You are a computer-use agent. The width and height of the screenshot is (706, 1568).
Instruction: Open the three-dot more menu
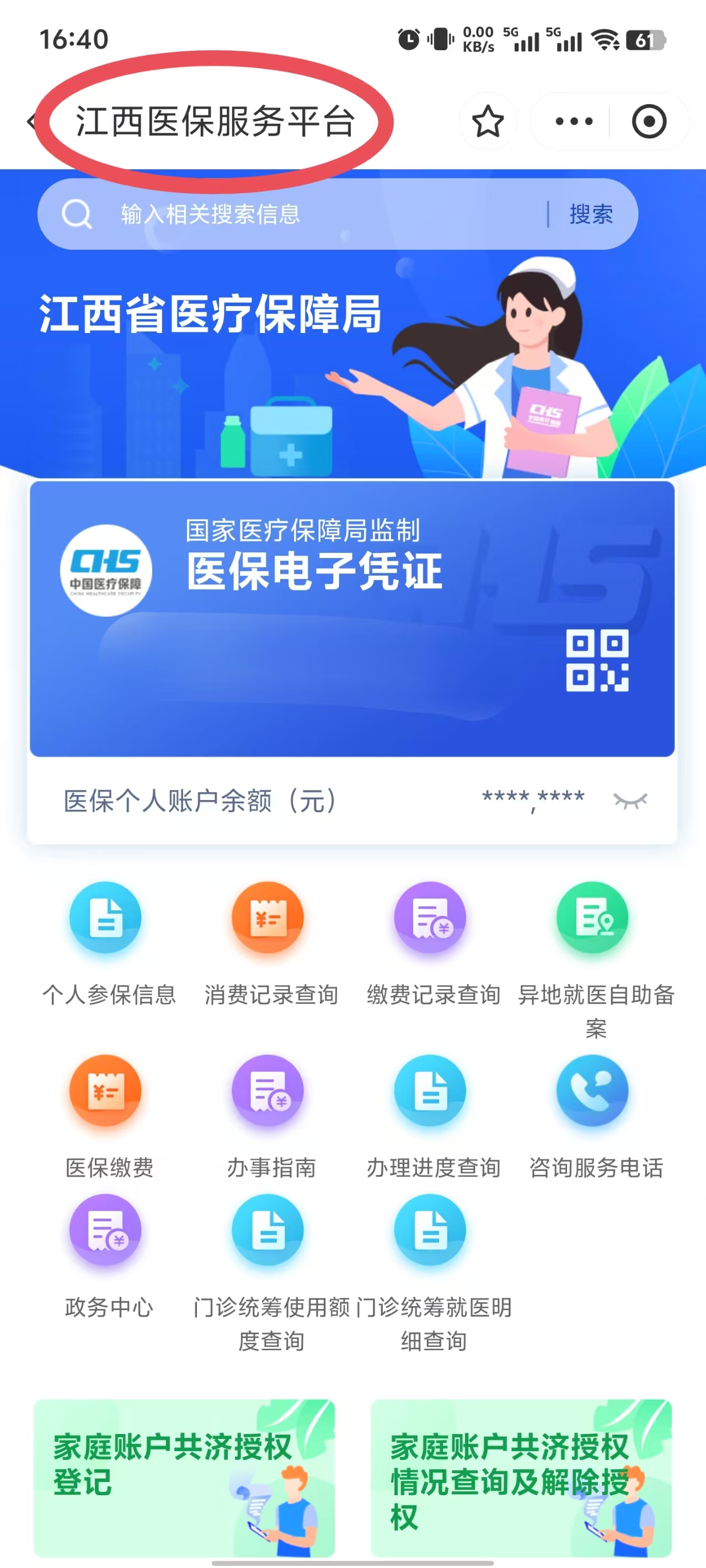573,122
